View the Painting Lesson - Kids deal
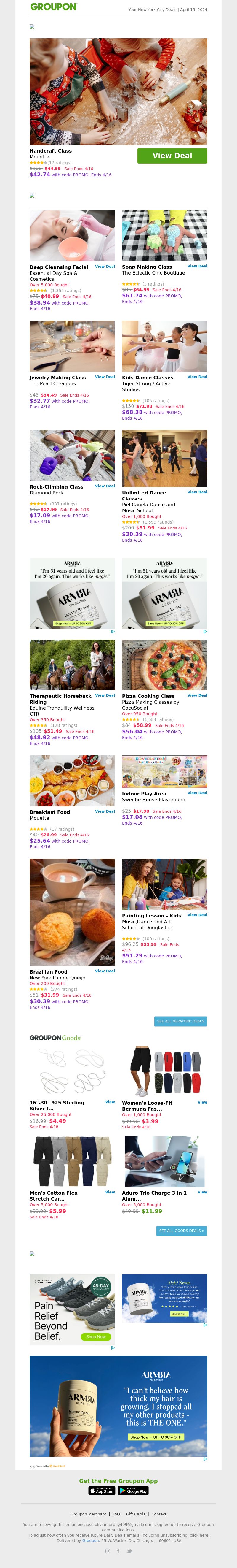The image size is (237, 1568). tap(197, 915)
